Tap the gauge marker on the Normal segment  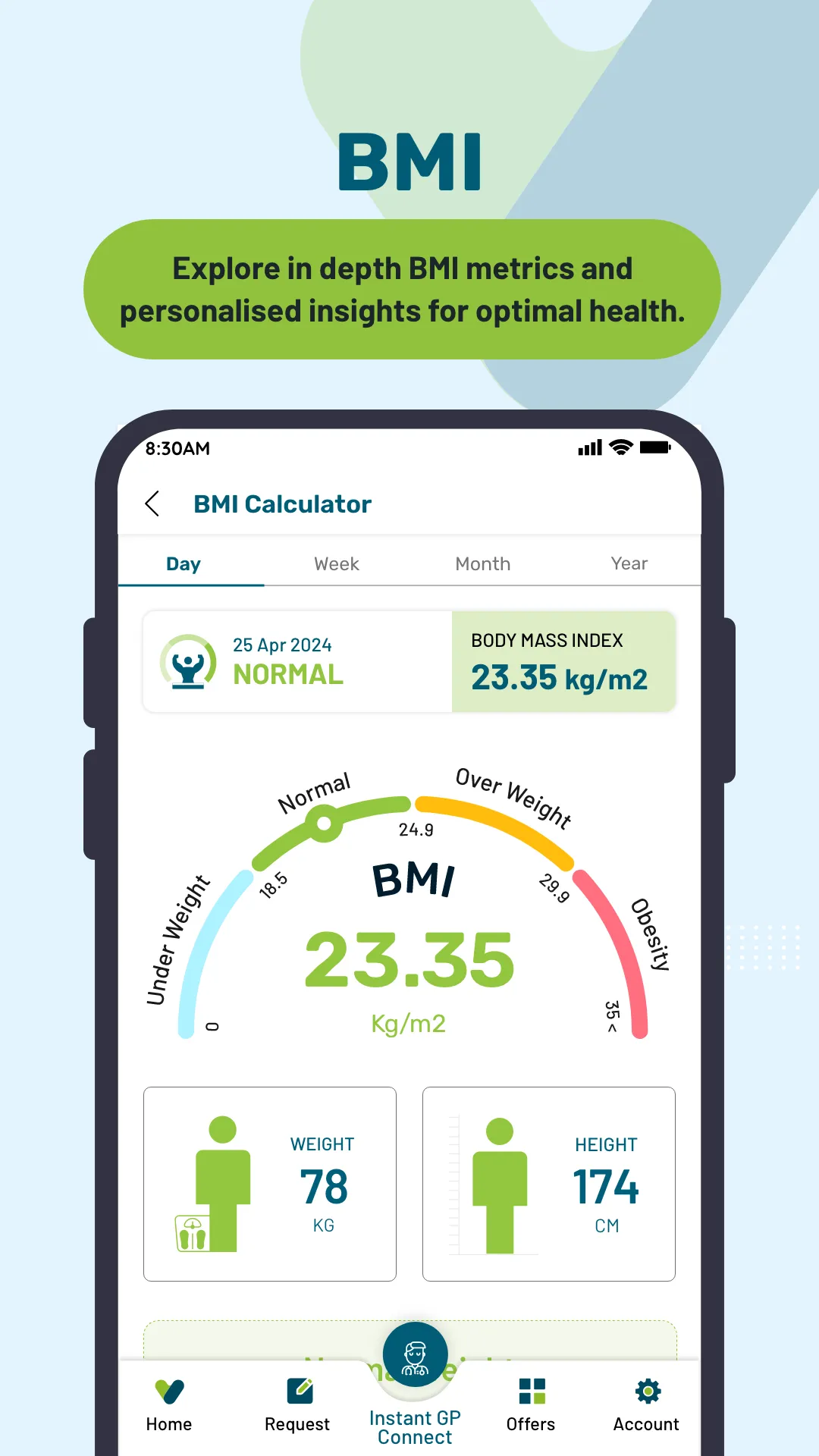coord(324,824)
